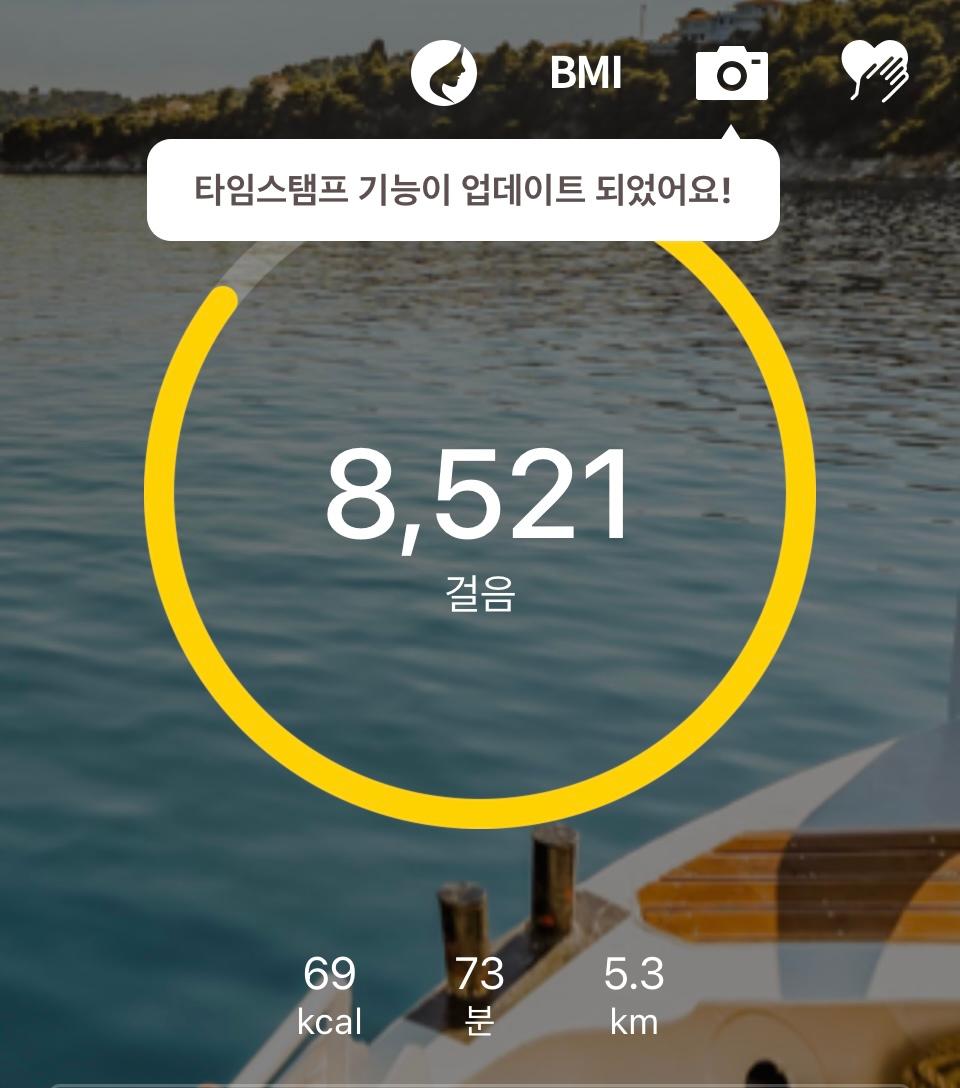Open the face profile icon
The height and width of the screenshot is (1088, 960).
[x=444, y=72]
